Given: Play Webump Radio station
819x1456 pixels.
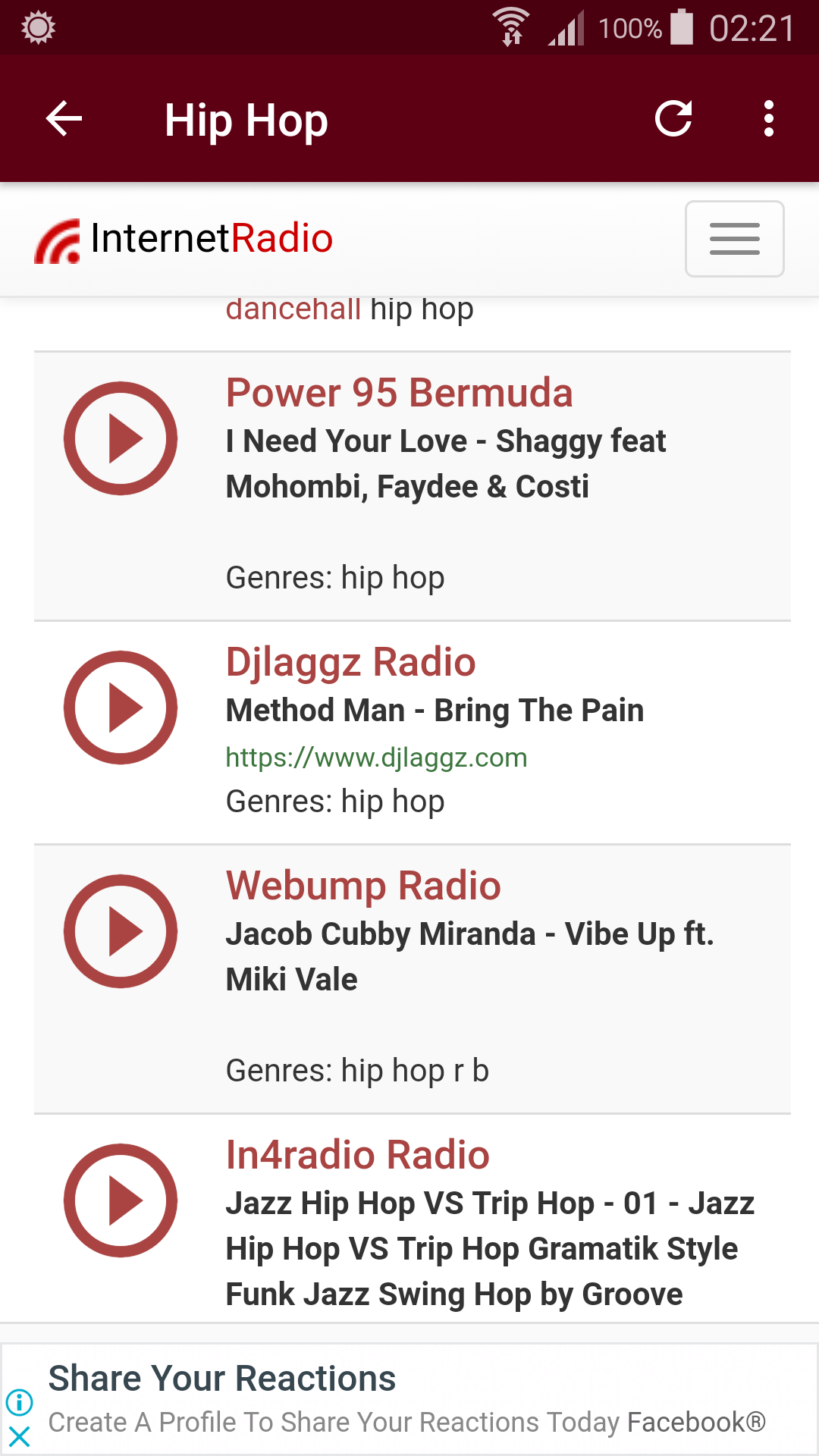Looking at the screenshot, I should coord(121,931).
